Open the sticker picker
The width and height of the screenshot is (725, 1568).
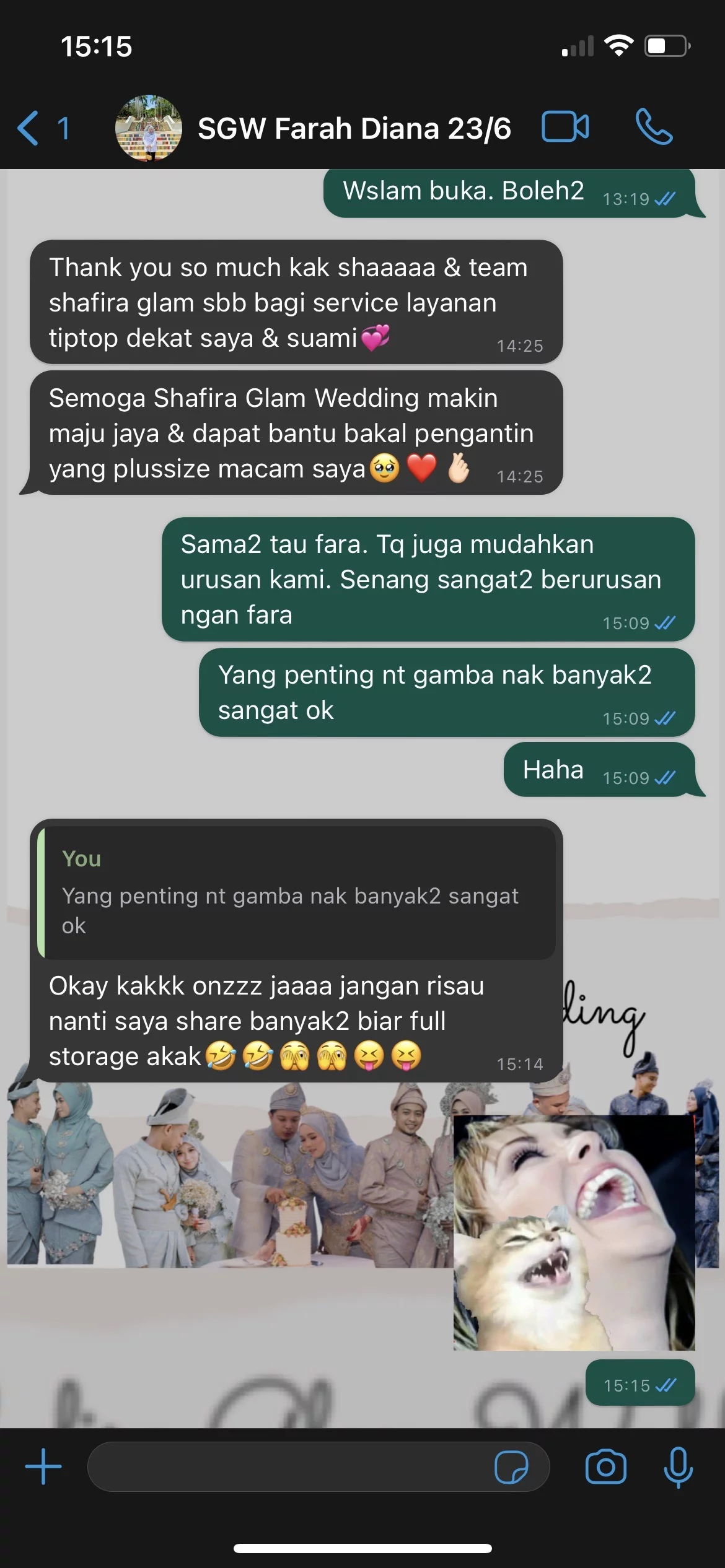pos(511,1467)
